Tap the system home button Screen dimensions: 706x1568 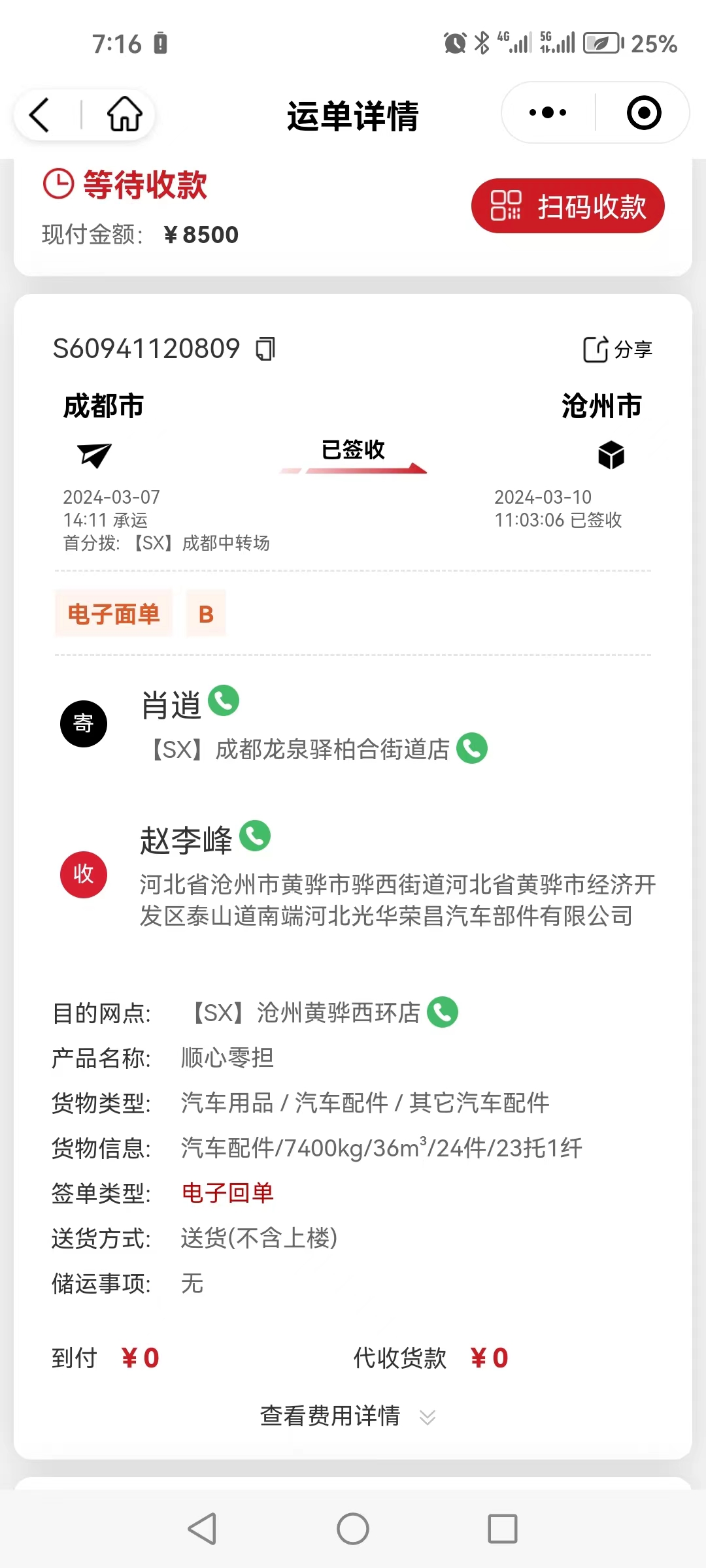pyautogui.click(x=353, y=1529)
